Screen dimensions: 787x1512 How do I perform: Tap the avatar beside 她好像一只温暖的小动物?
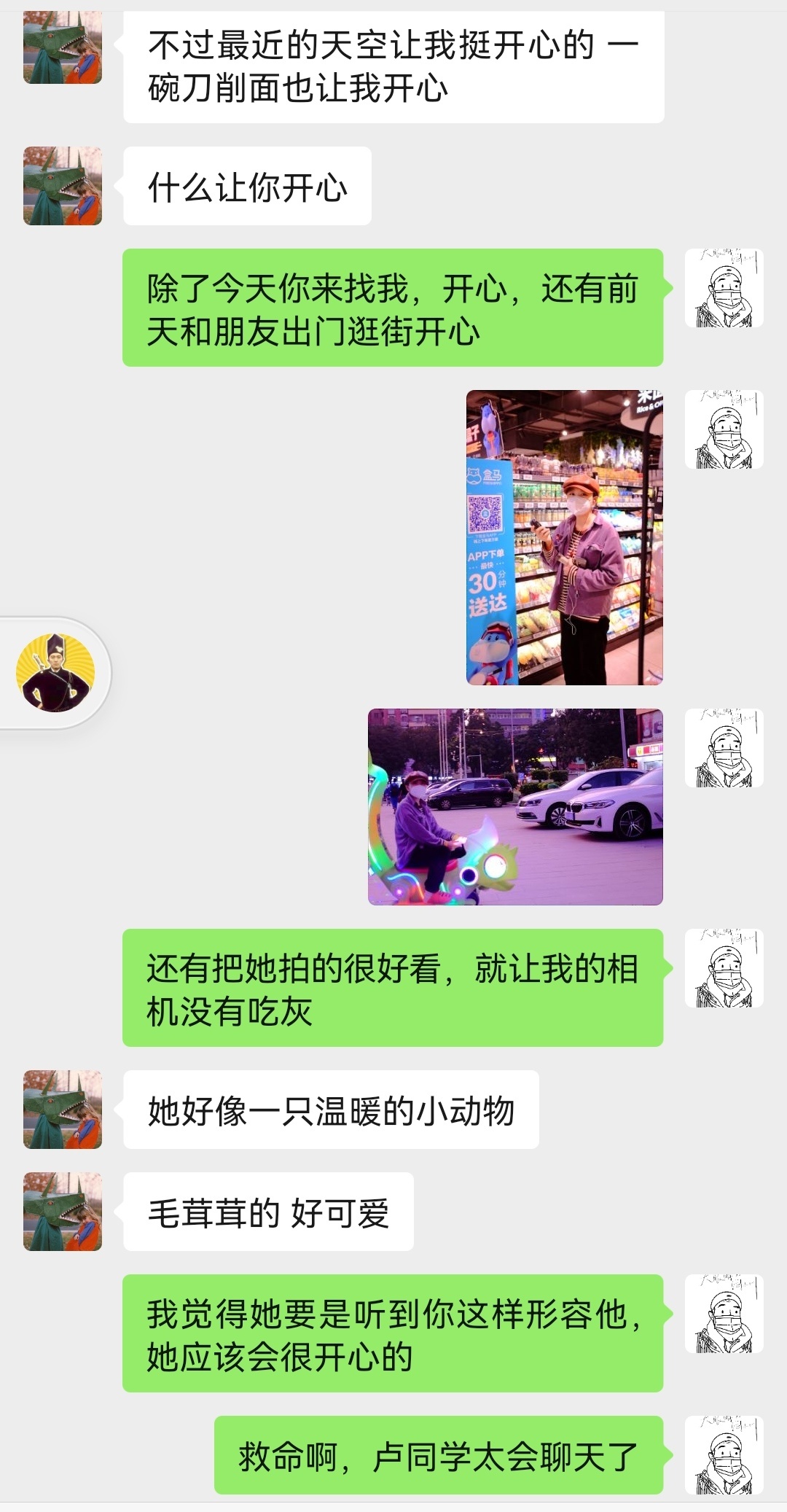tap(63, 1110)
